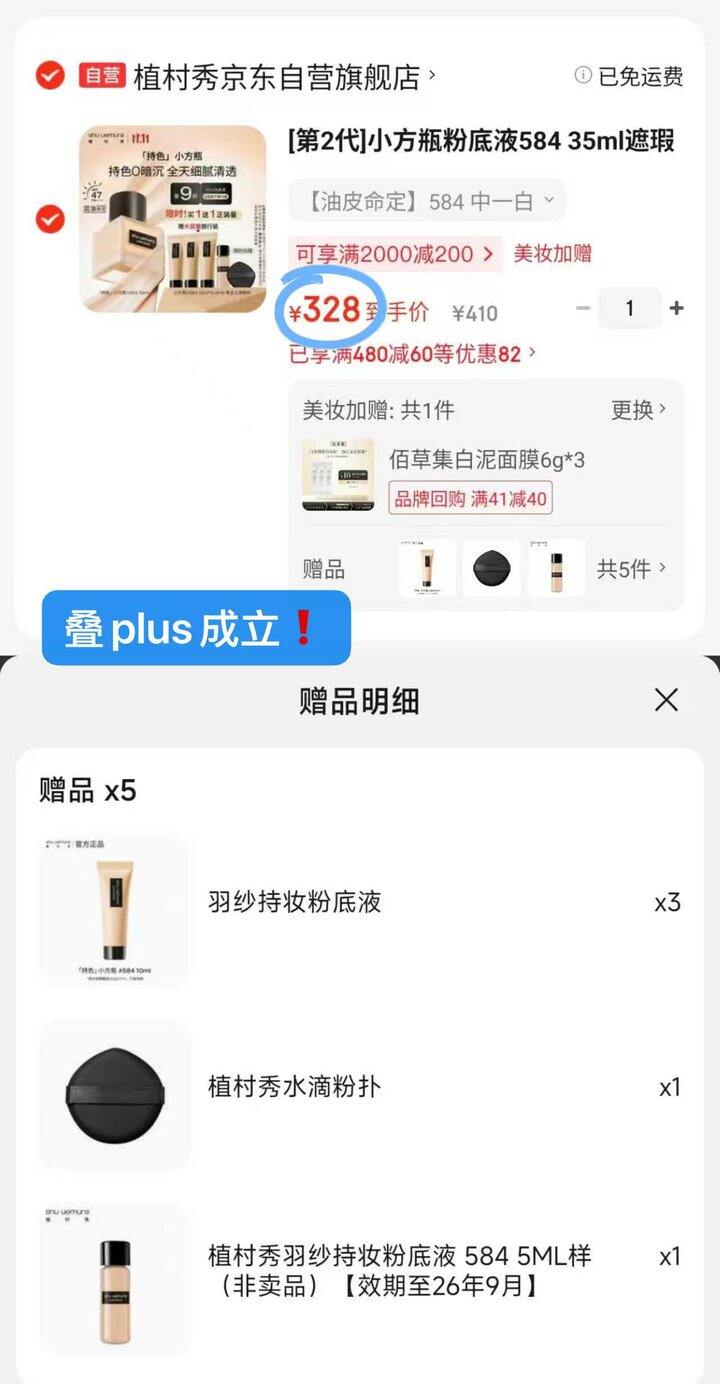Open the 可享满2000减200 coupon page
720x1384 pixels.
click(390, 254)
